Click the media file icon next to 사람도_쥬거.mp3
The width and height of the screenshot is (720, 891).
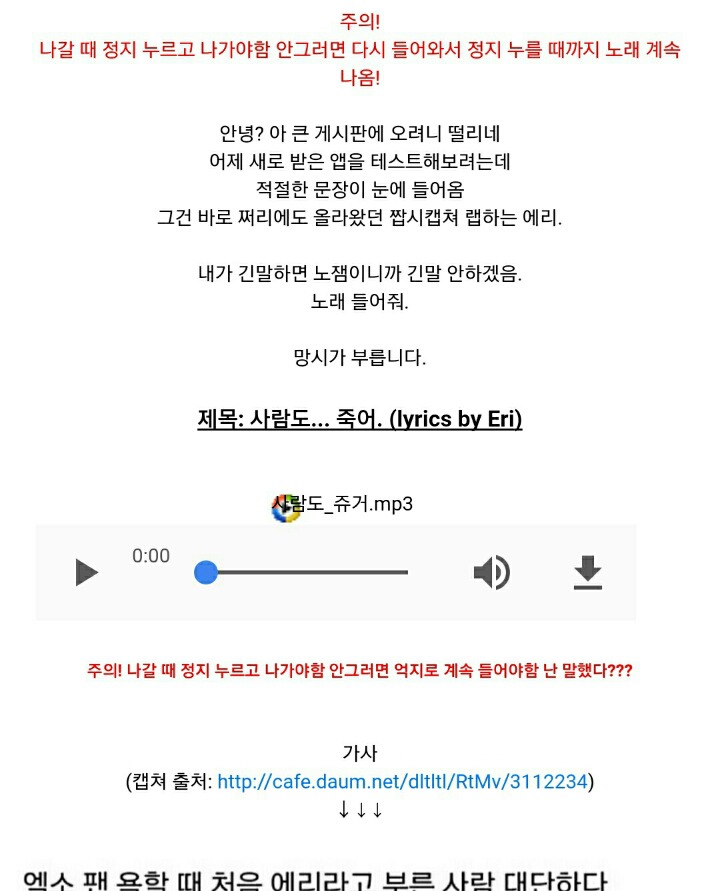click(283, 505)
